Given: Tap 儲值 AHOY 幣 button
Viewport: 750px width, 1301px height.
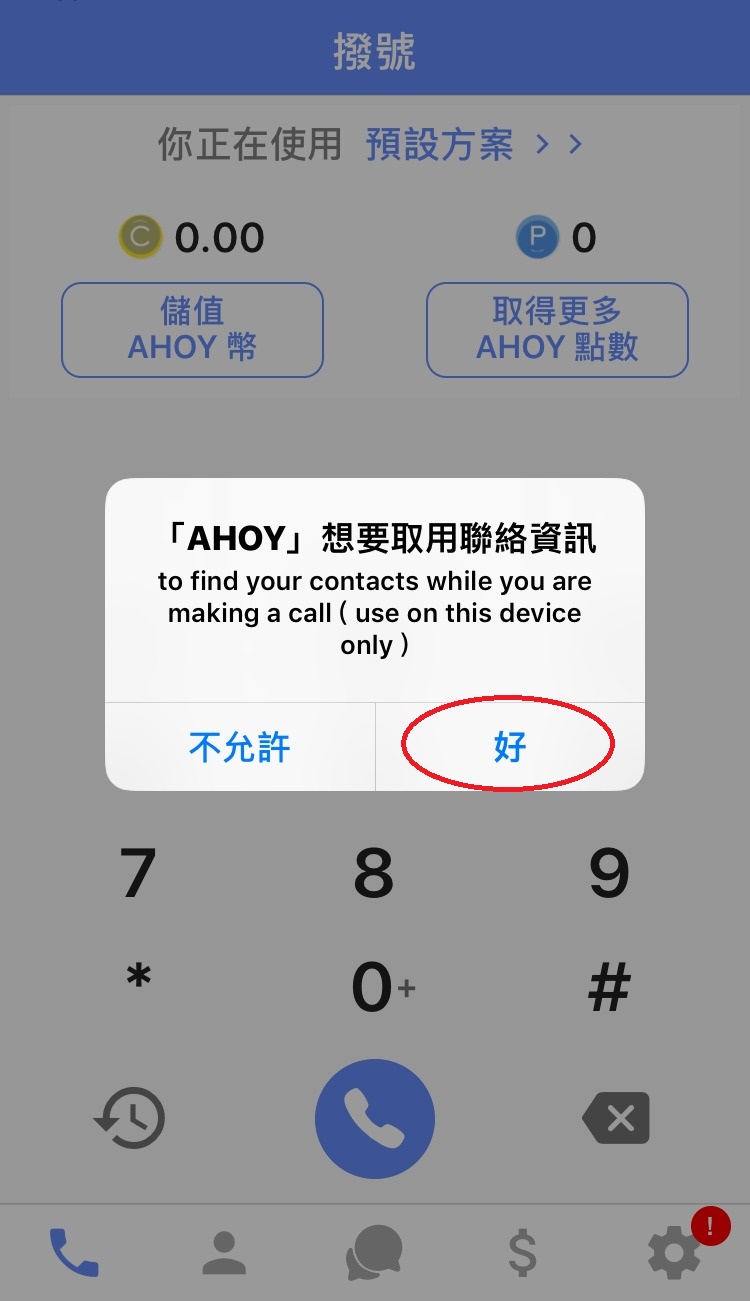Looking at the screenshot, I should coord(192,330).
